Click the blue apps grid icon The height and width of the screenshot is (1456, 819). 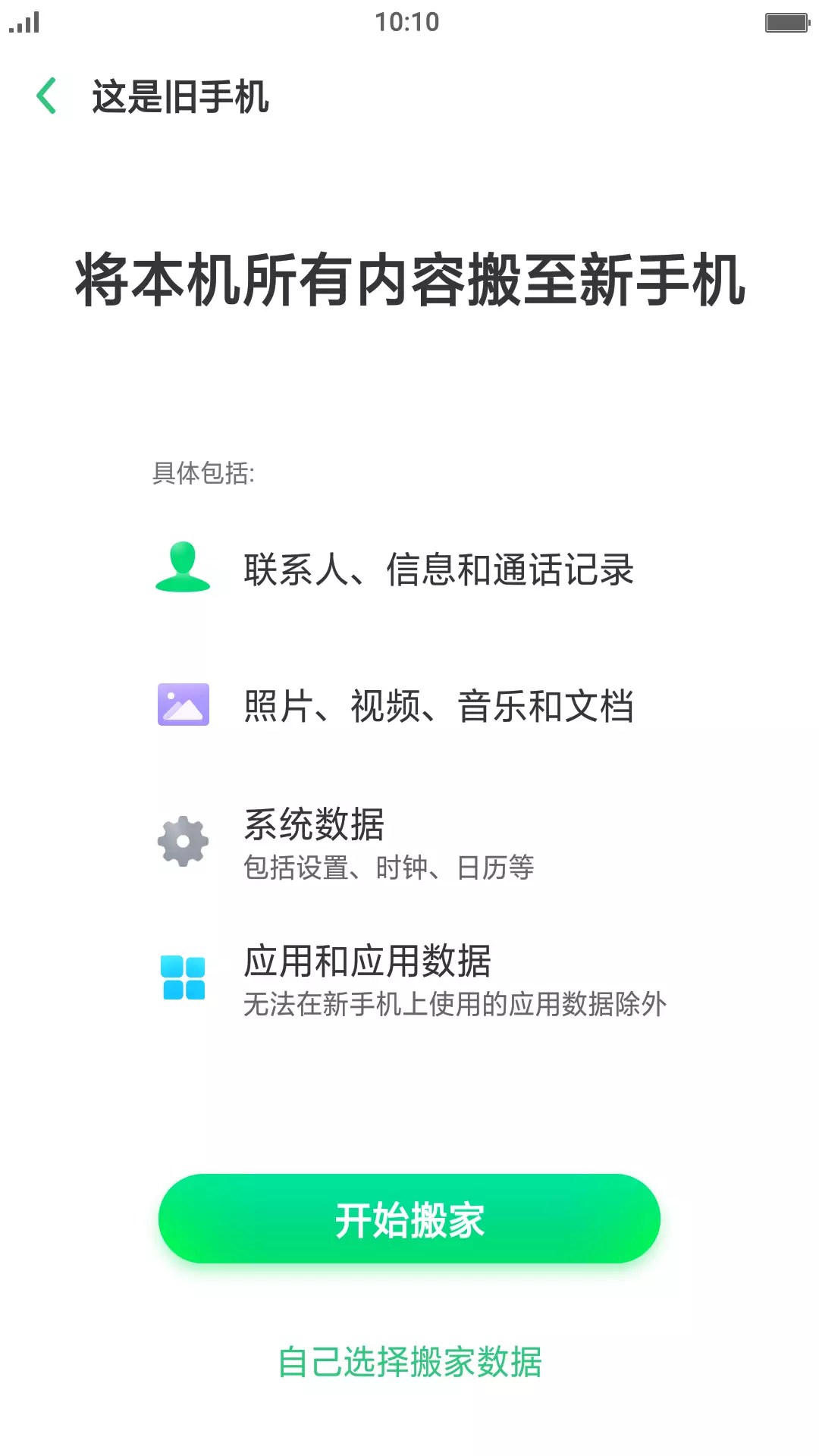(x=182, y=978)
